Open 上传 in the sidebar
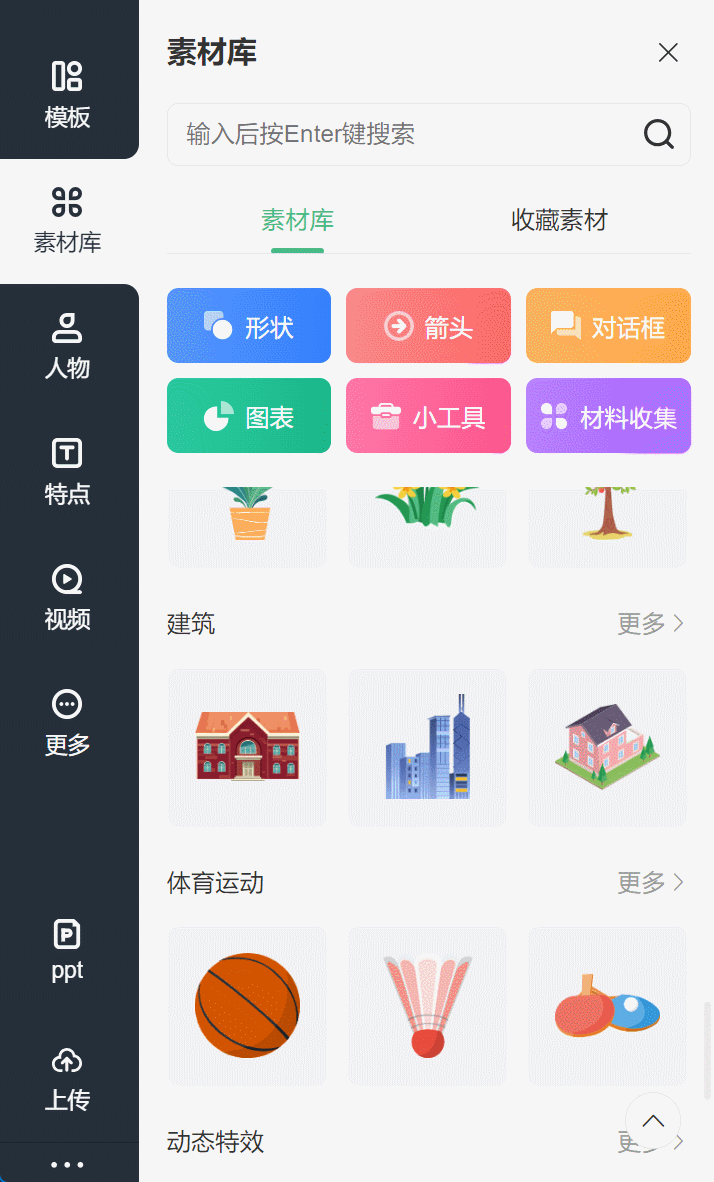This screenshot has width=714, height=1182. pyautogui.click(x=68, y=1079)
